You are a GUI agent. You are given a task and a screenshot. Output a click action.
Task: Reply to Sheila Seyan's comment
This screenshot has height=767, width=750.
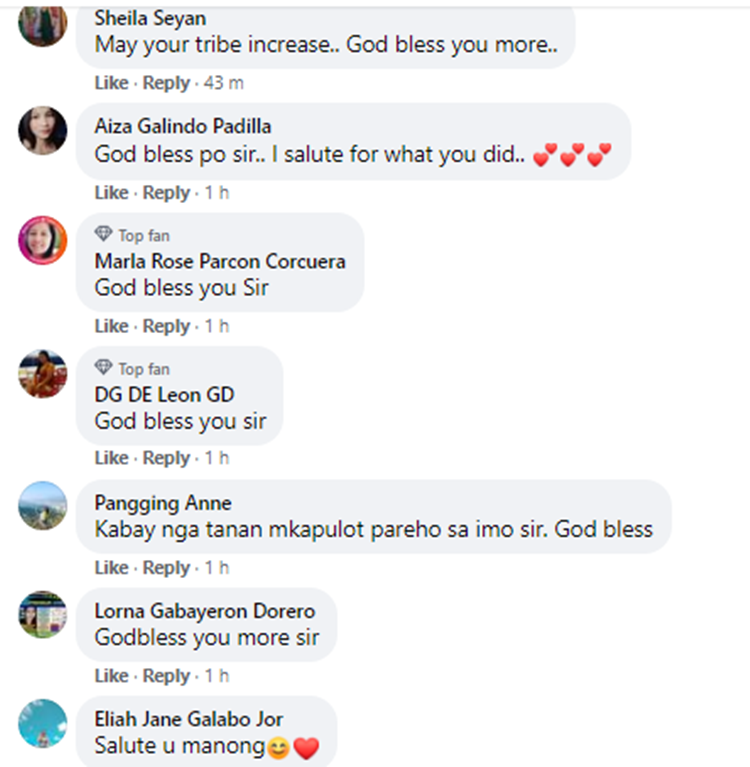[166, 83]
